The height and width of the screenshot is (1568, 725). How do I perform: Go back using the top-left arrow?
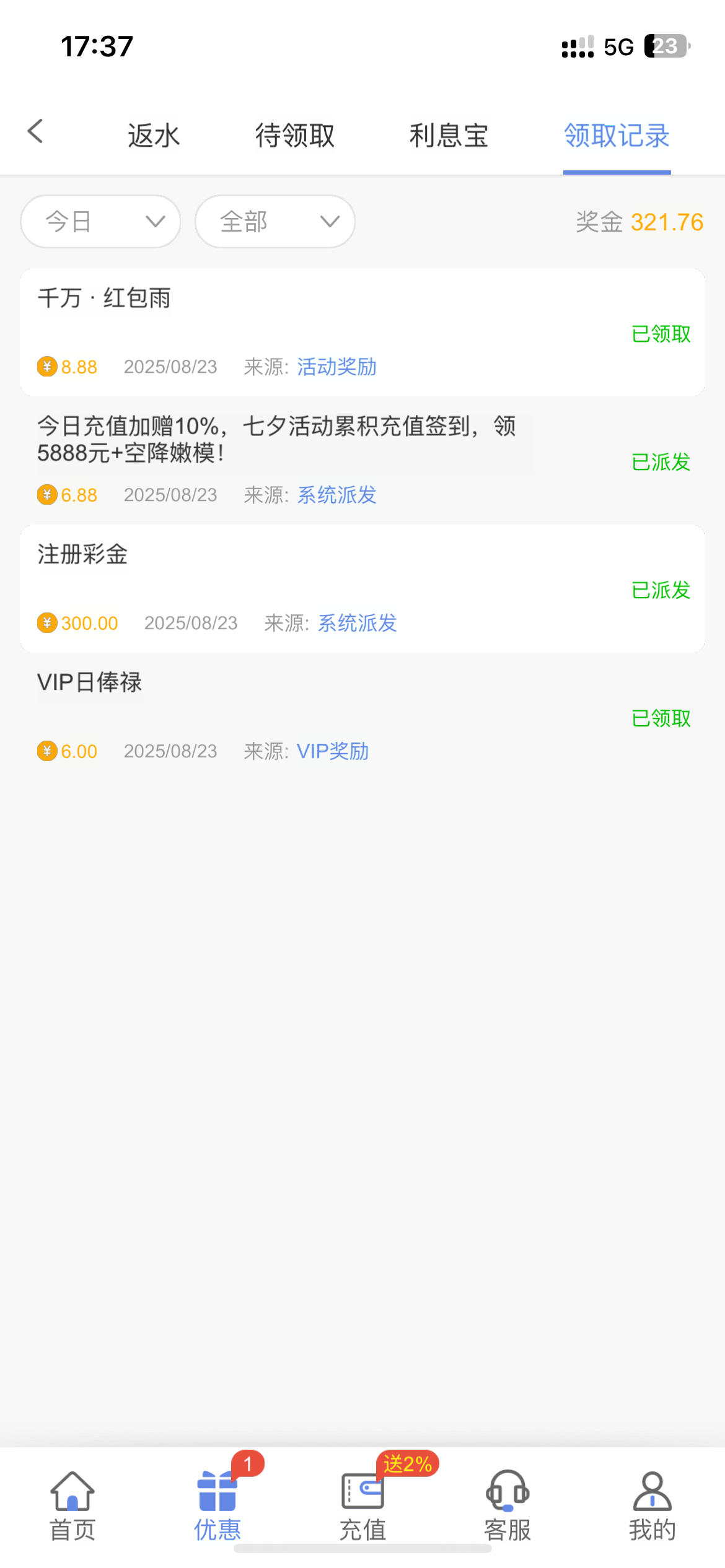tap(36, 131)
